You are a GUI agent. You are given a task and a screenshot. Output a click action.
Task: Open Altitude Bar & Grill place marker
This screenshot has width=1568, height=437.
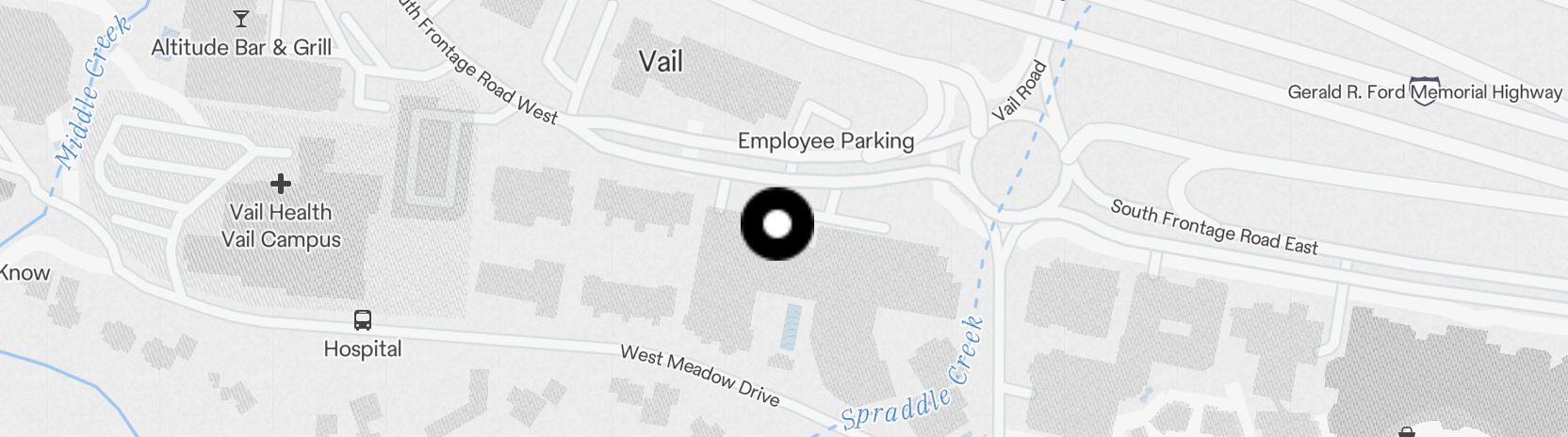tap(241, 19)
